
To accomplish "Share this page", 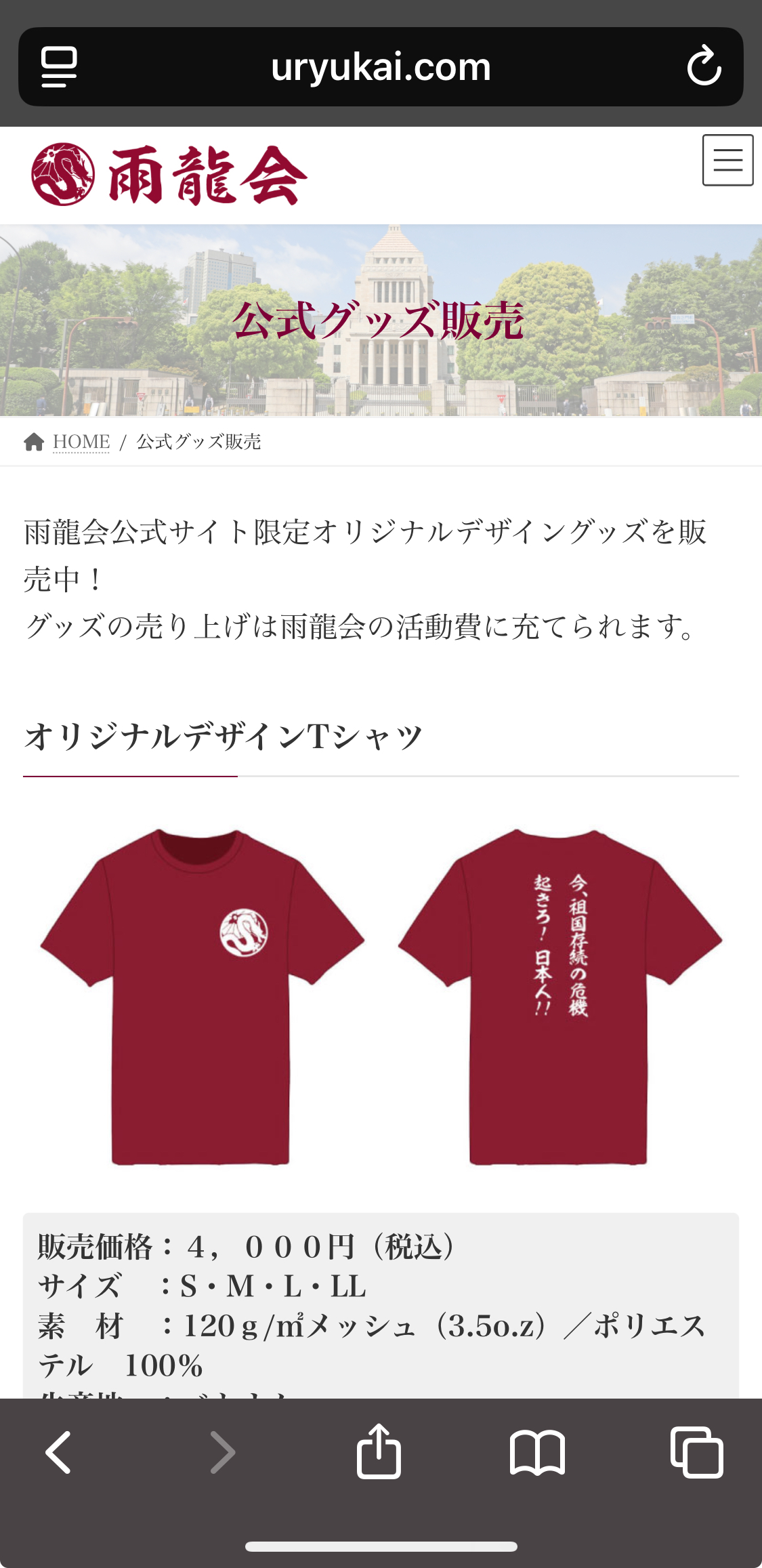I will tap(379, 1450).
